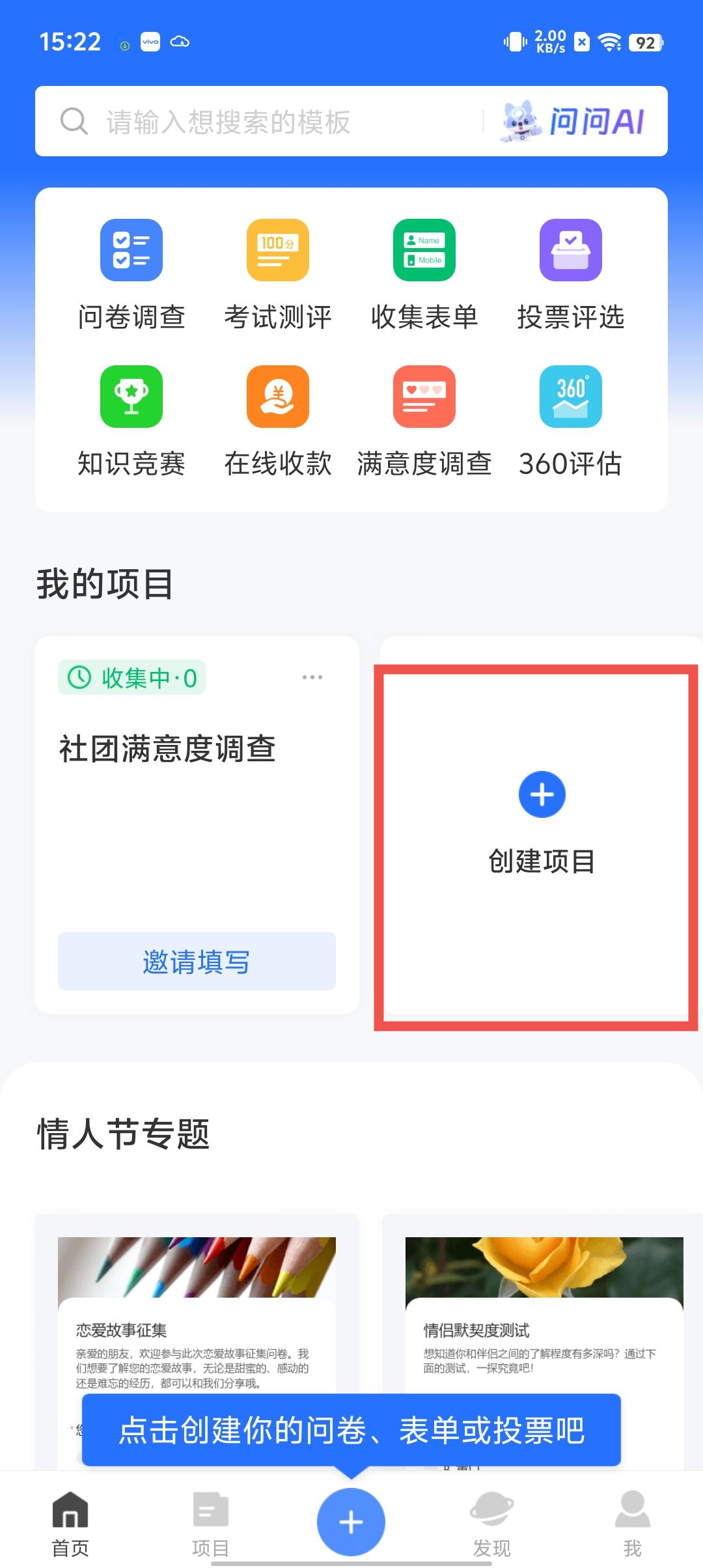Viewport: 703px width, 1568px height.
Task: Open 投票评选 voting option
Action: click(571, 273)
